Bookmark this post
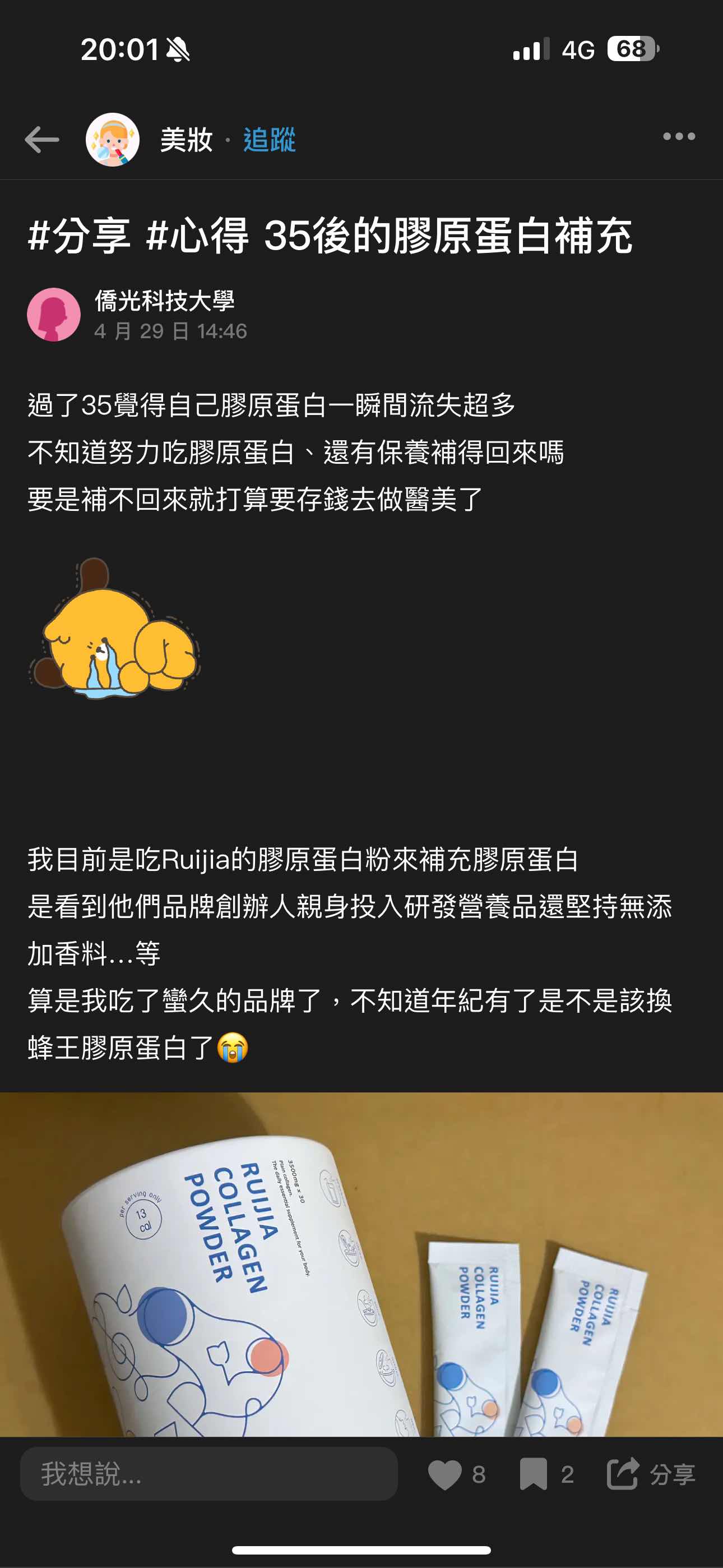 tap(533, 1475)
